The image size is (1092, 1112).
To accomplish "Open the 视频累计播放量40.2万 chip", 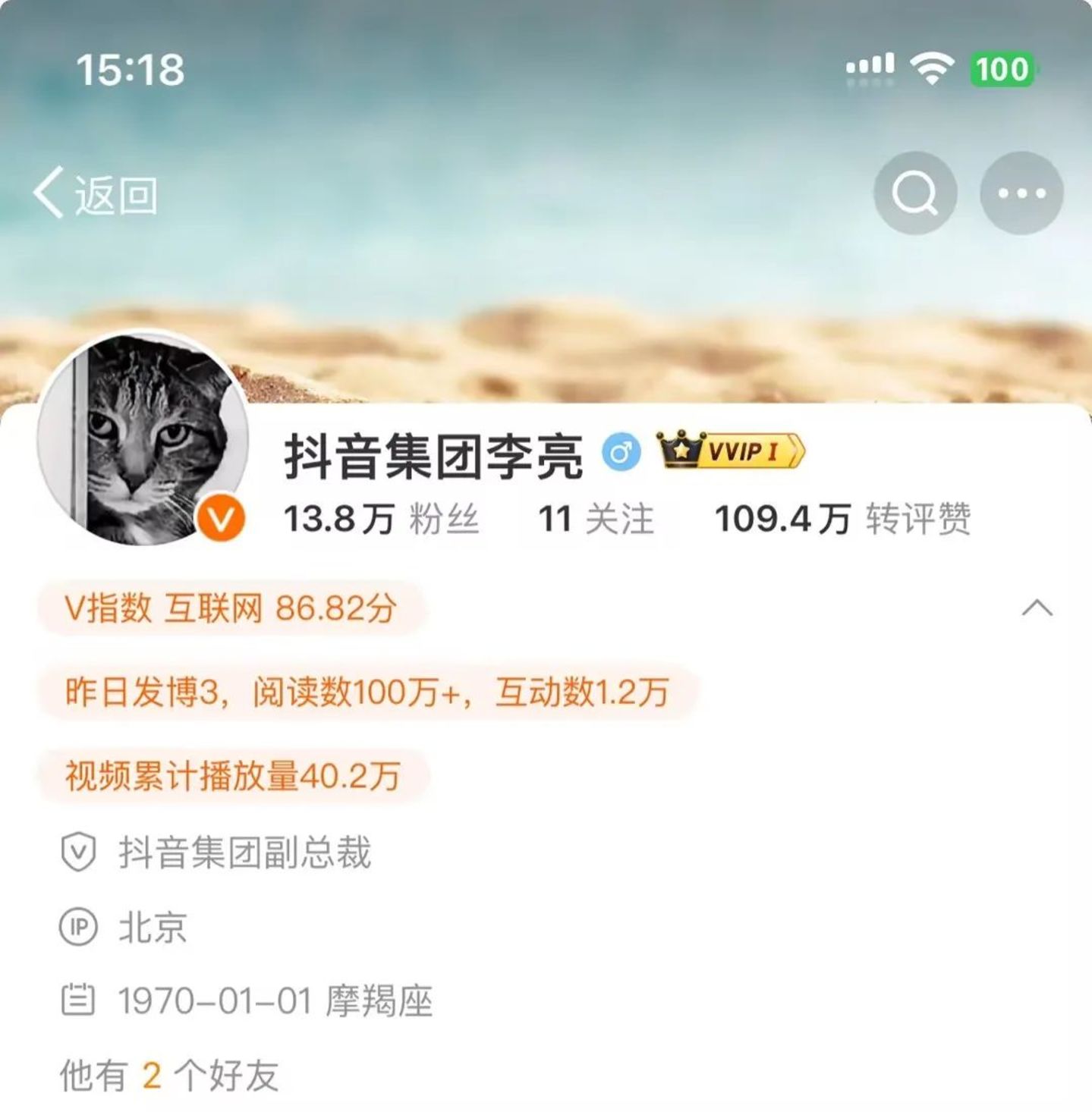I will (232, 776).
